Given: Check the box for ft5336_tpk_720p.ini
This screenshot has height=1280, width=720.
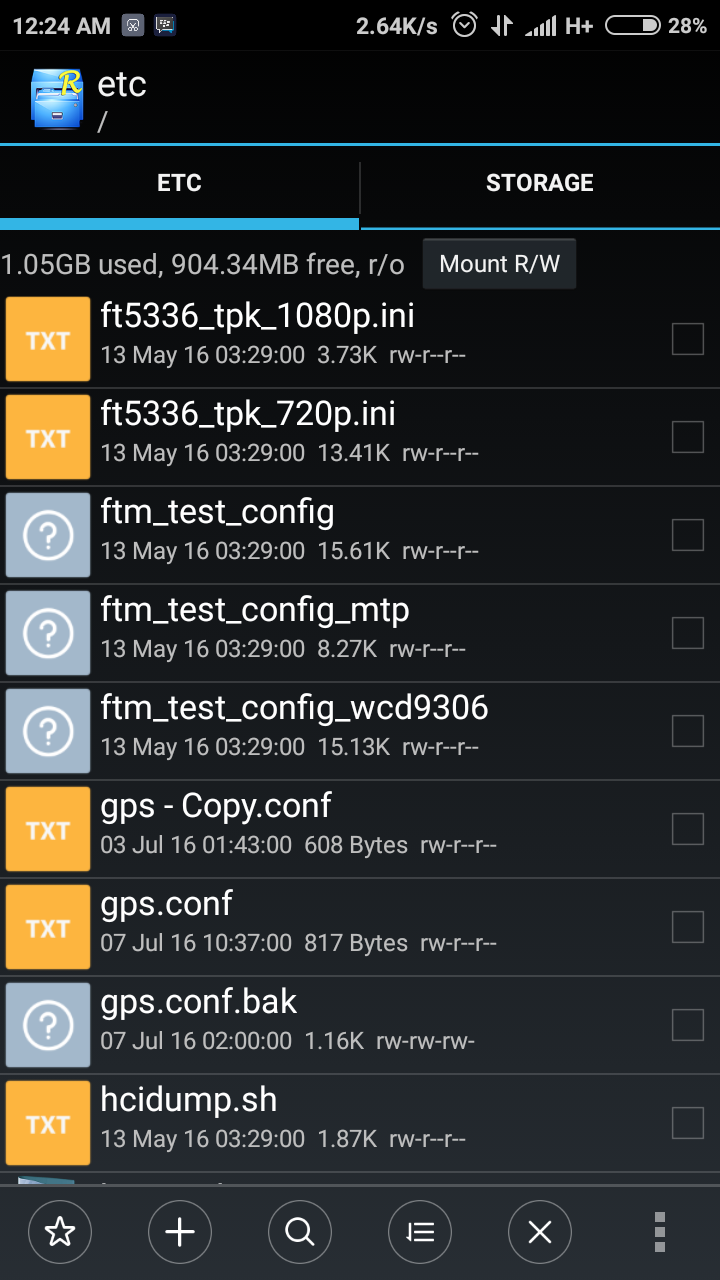Looking at the screenshot, I should point(688,437).
